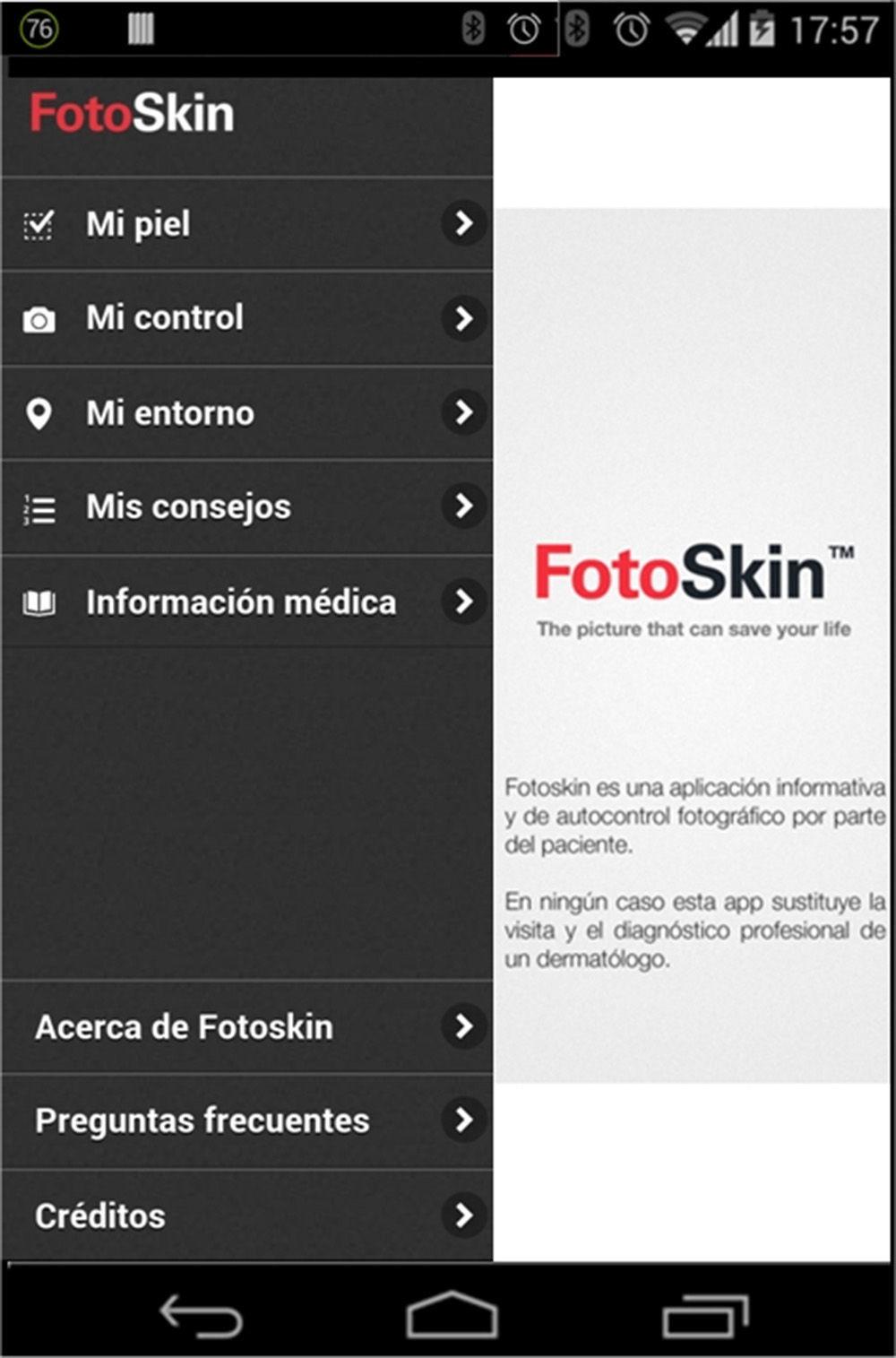Select Mi entorno from the menu
This screenshot has width=896, height=1358.
[x=168, y=413]
